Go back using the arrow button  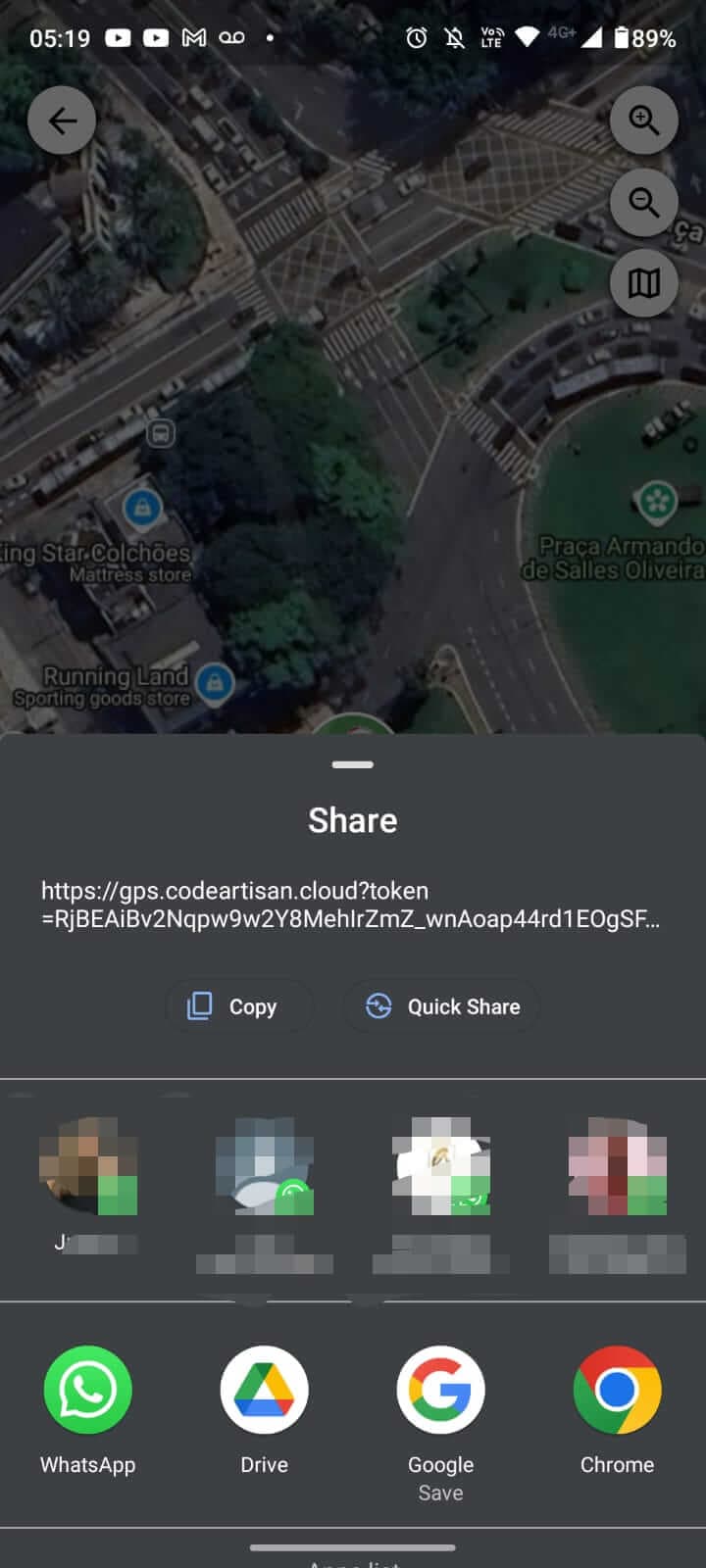(x=62, y=121)
